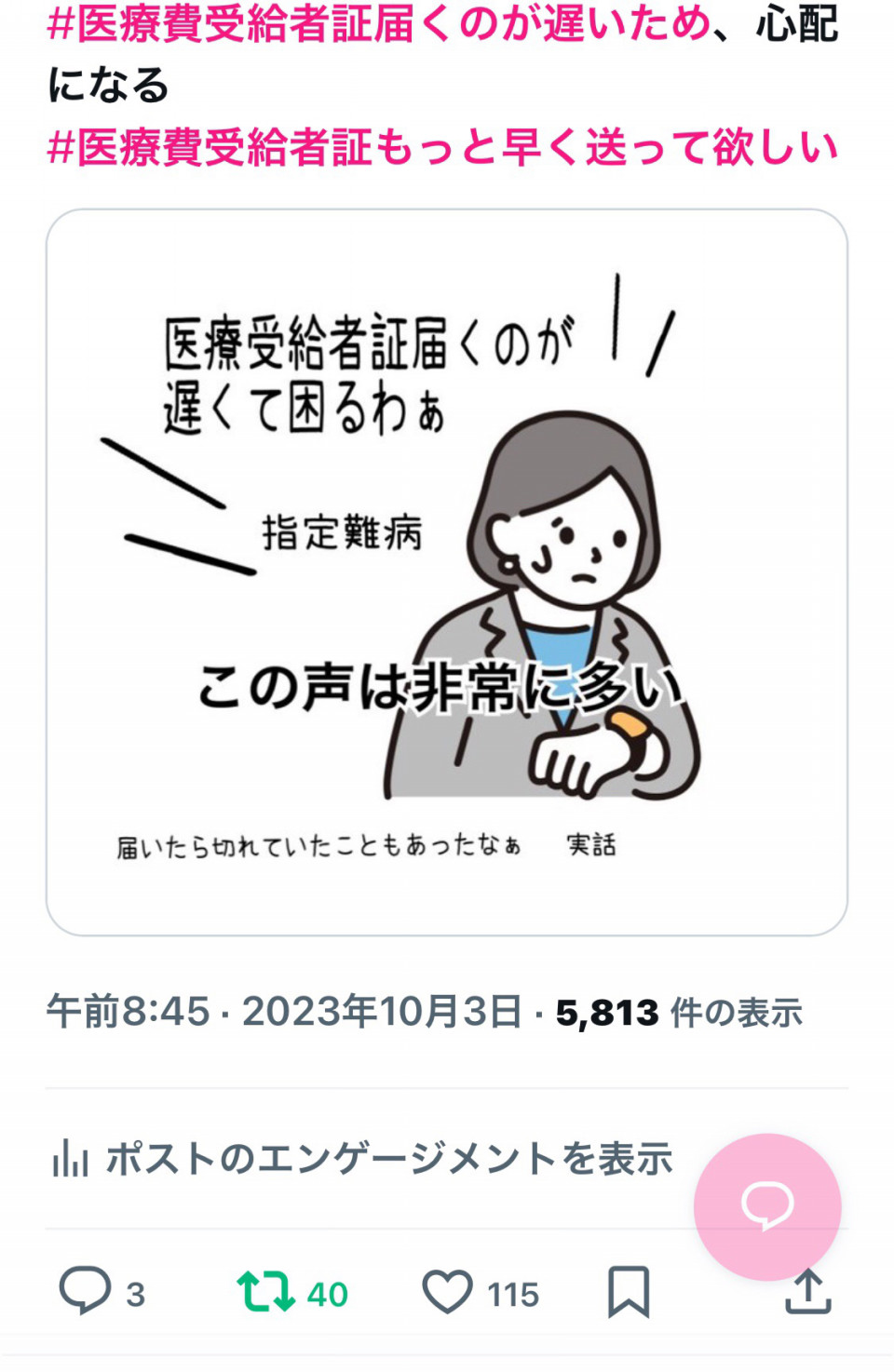Reply to this post via comment icon
The height and width of the screenshot is (1372, 894).
[86, 1292]
